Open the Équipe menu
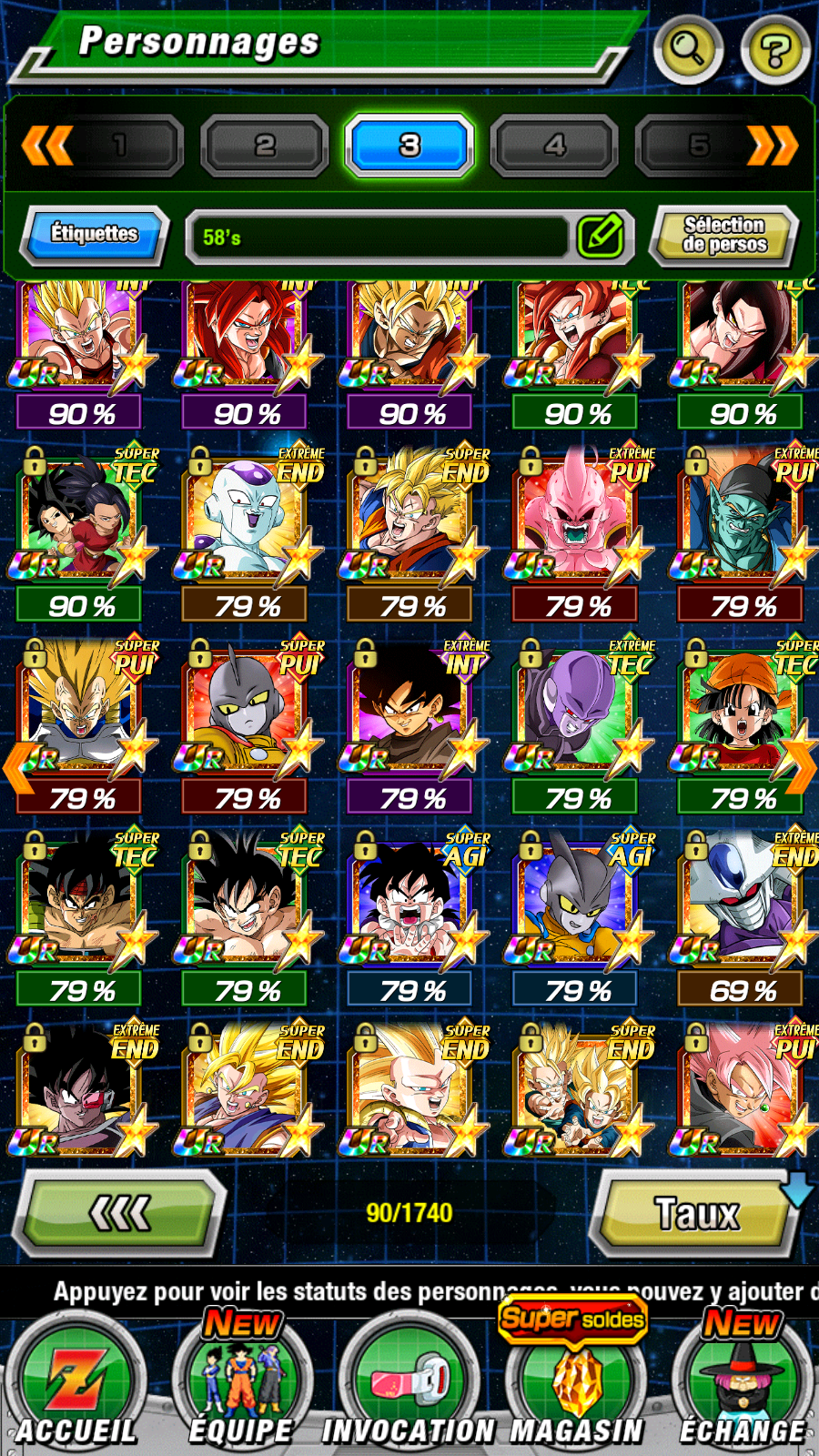The height and width of the screenshot is (1456, 819). 241,1383
